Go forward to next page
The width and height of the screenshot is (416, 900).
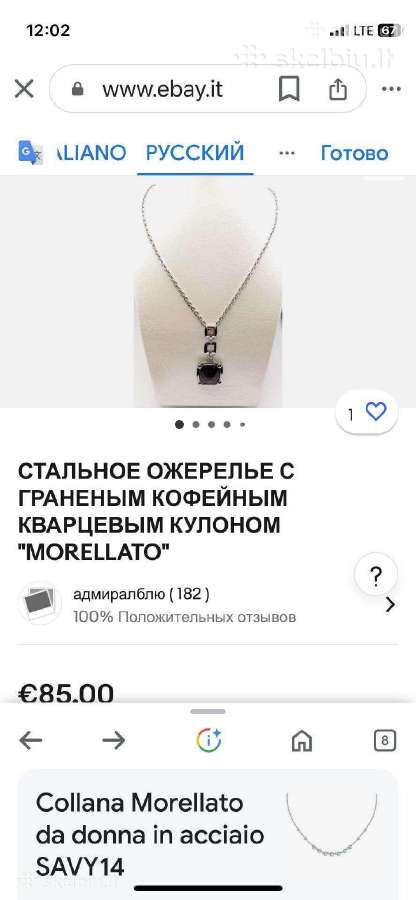(114, 741)
